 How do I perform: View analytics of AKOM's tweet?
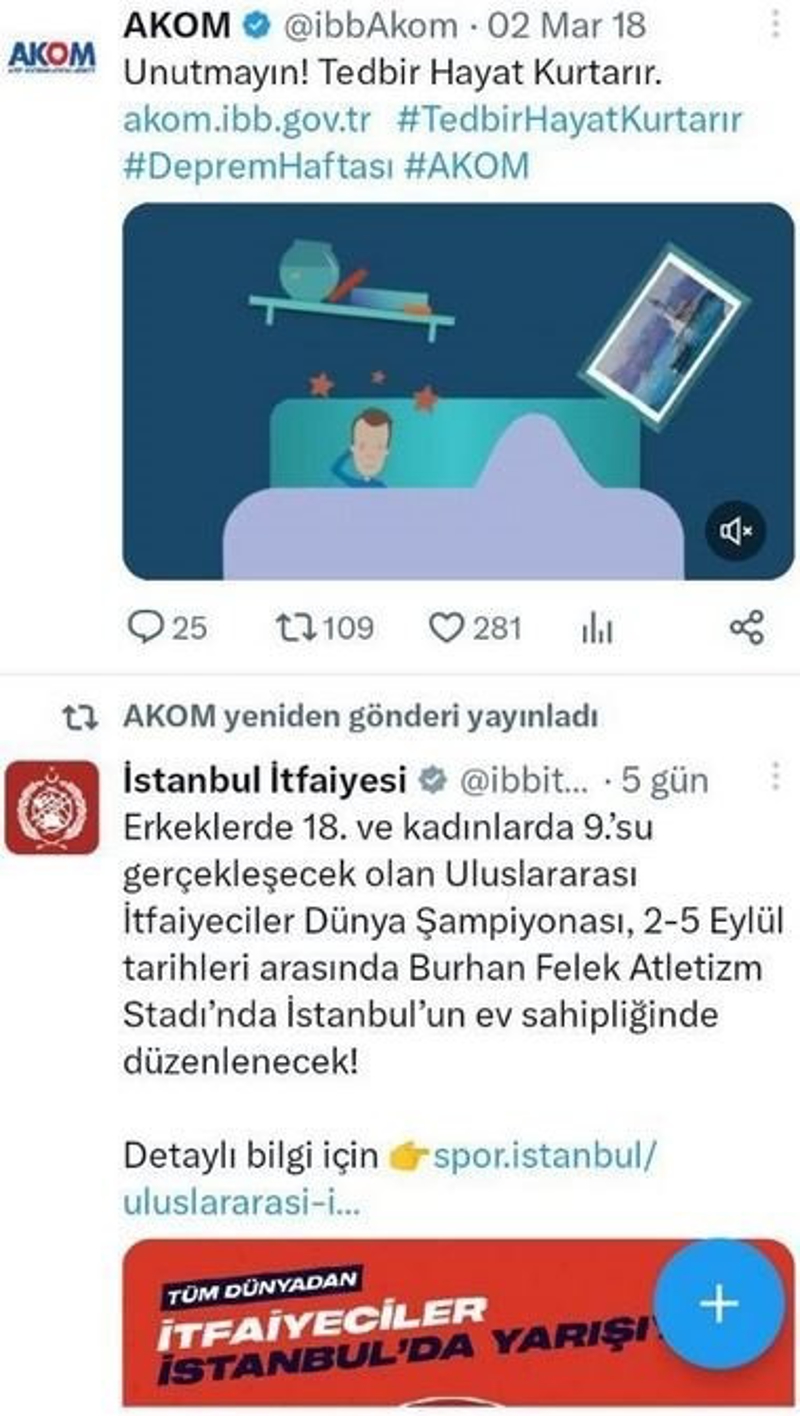point(597,629)
